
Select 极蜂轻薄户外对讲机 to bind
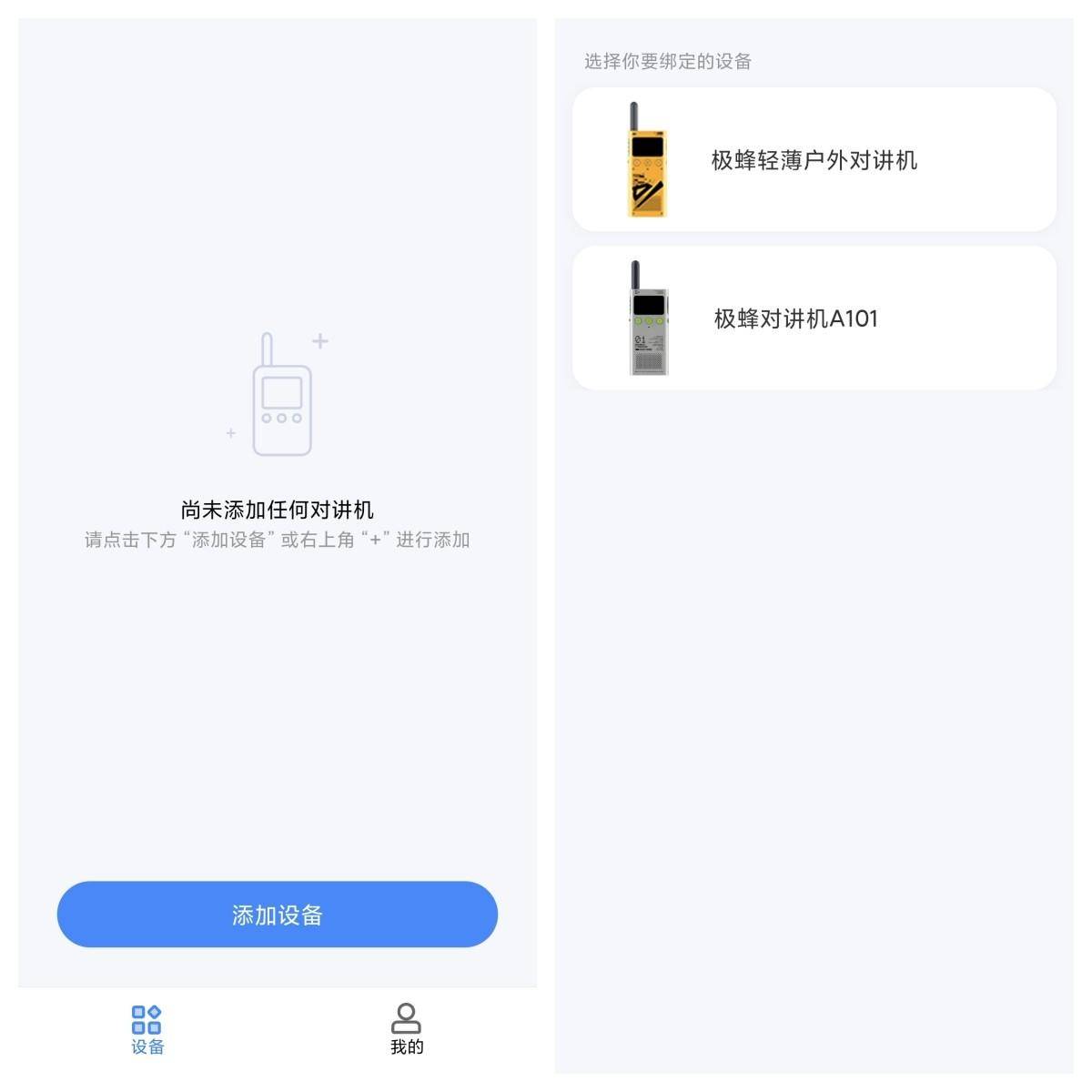tap(814, 160)
